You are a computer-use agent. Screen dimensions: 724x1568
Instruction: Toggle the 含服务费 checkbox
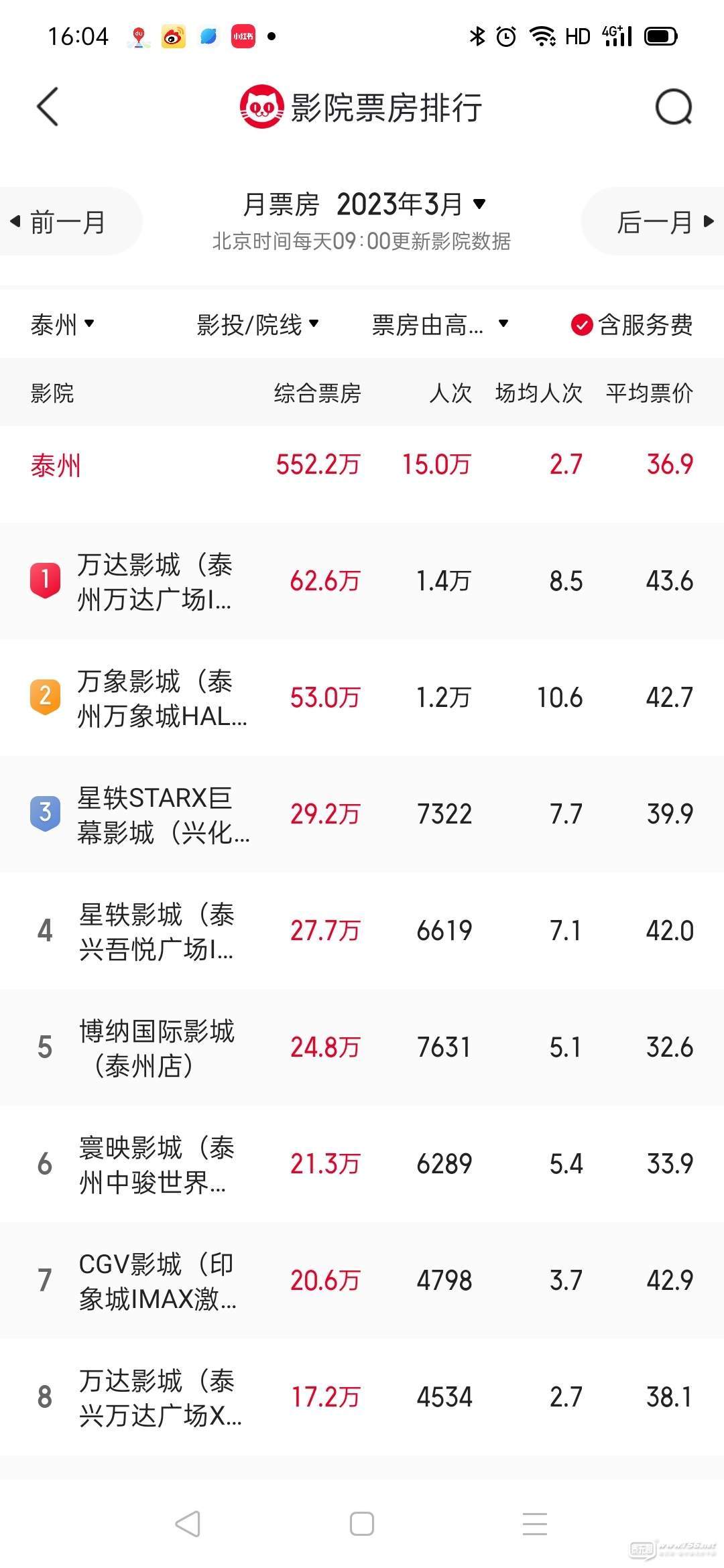pyautogui.click(x=631, y=325)
